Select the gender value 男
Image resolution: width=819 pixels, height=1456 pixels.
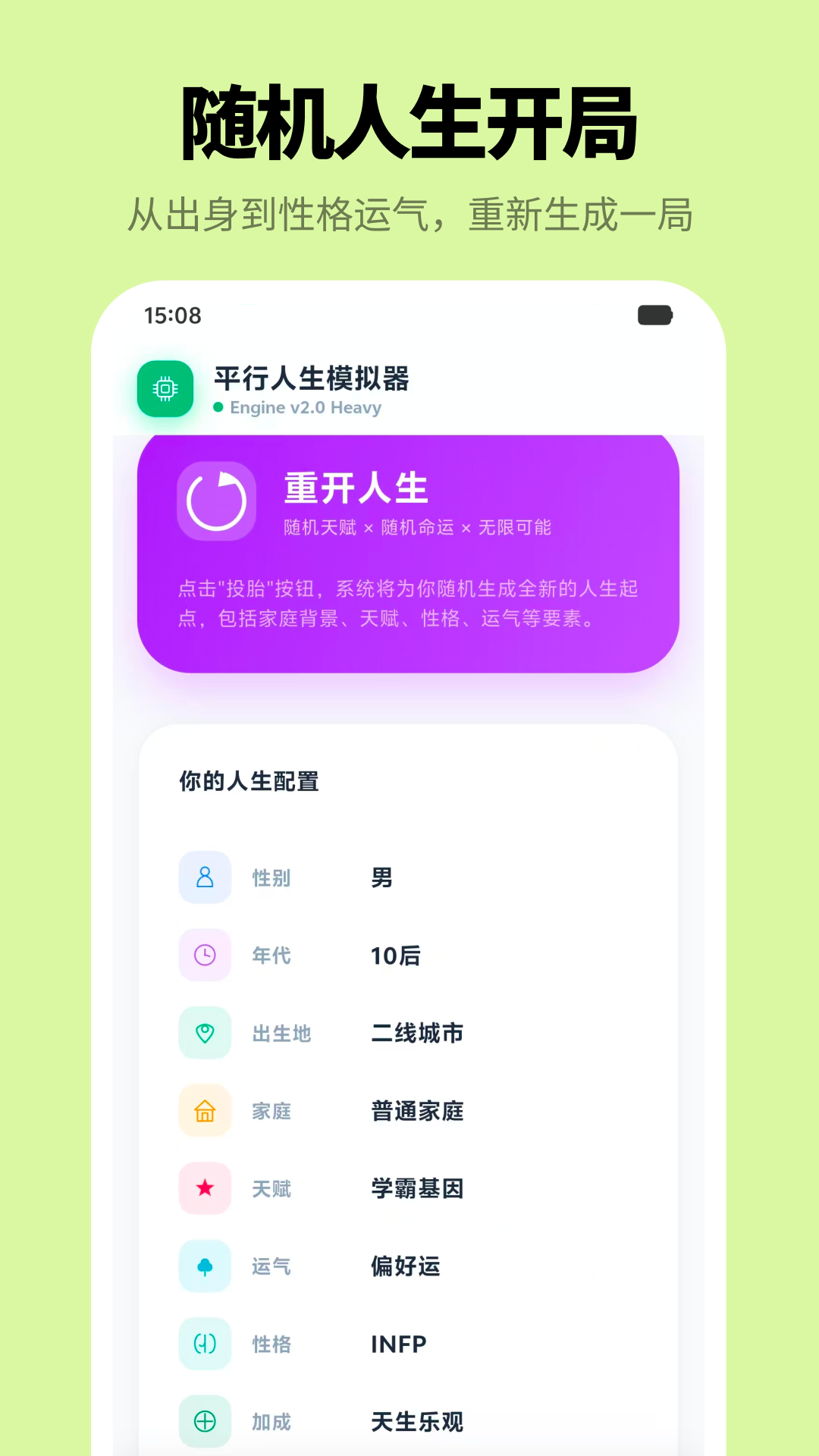382,877
